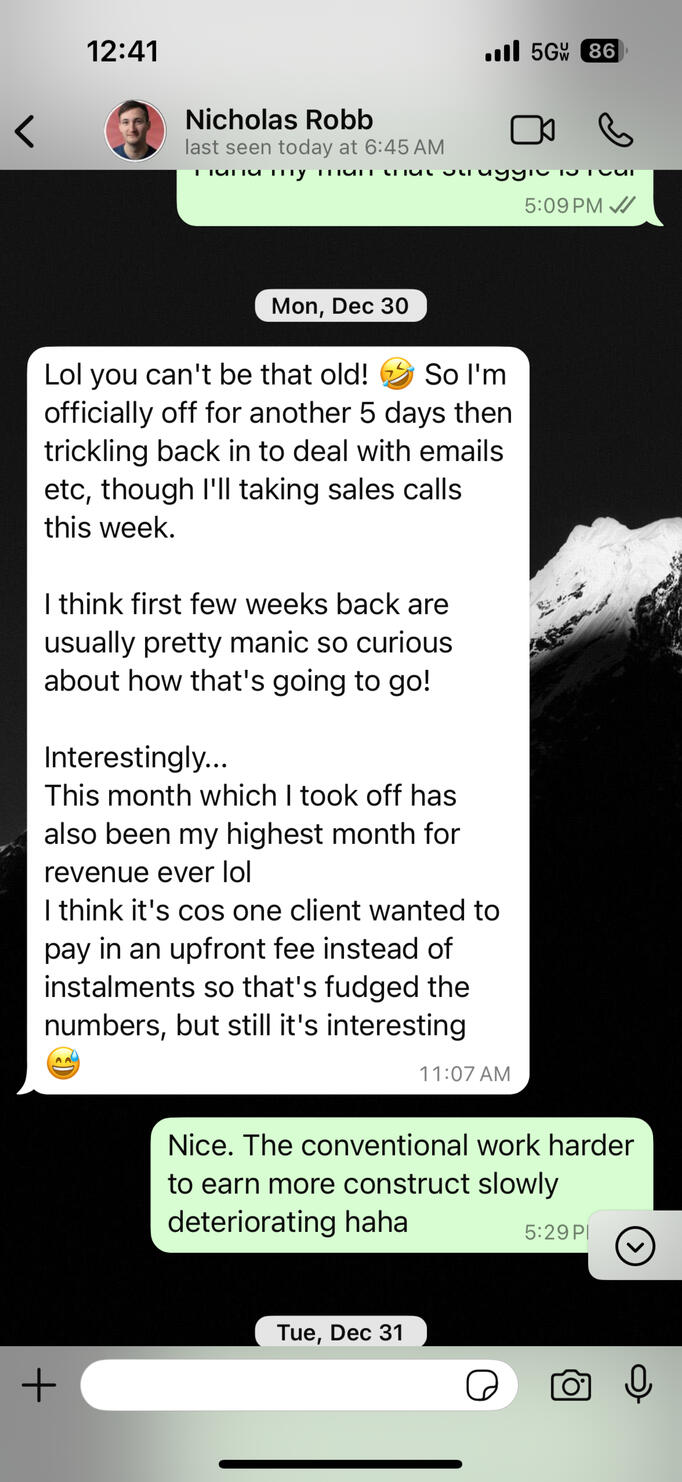Go back to the chat list
Image resolution: width=682 pixels, height=1482 pixels.
[x=26, y=131]
